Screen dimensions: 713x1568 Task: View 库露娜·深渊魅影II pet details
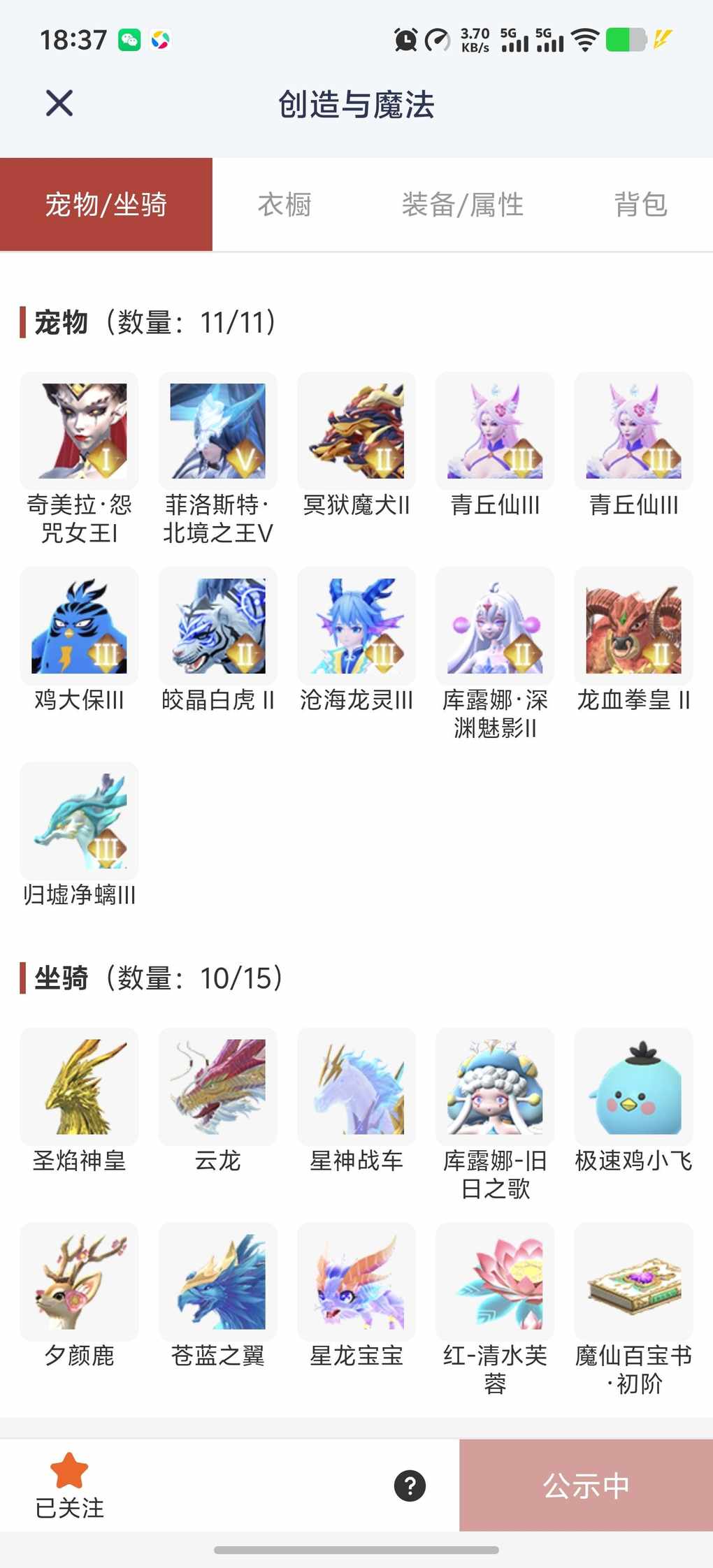[495, 626]
